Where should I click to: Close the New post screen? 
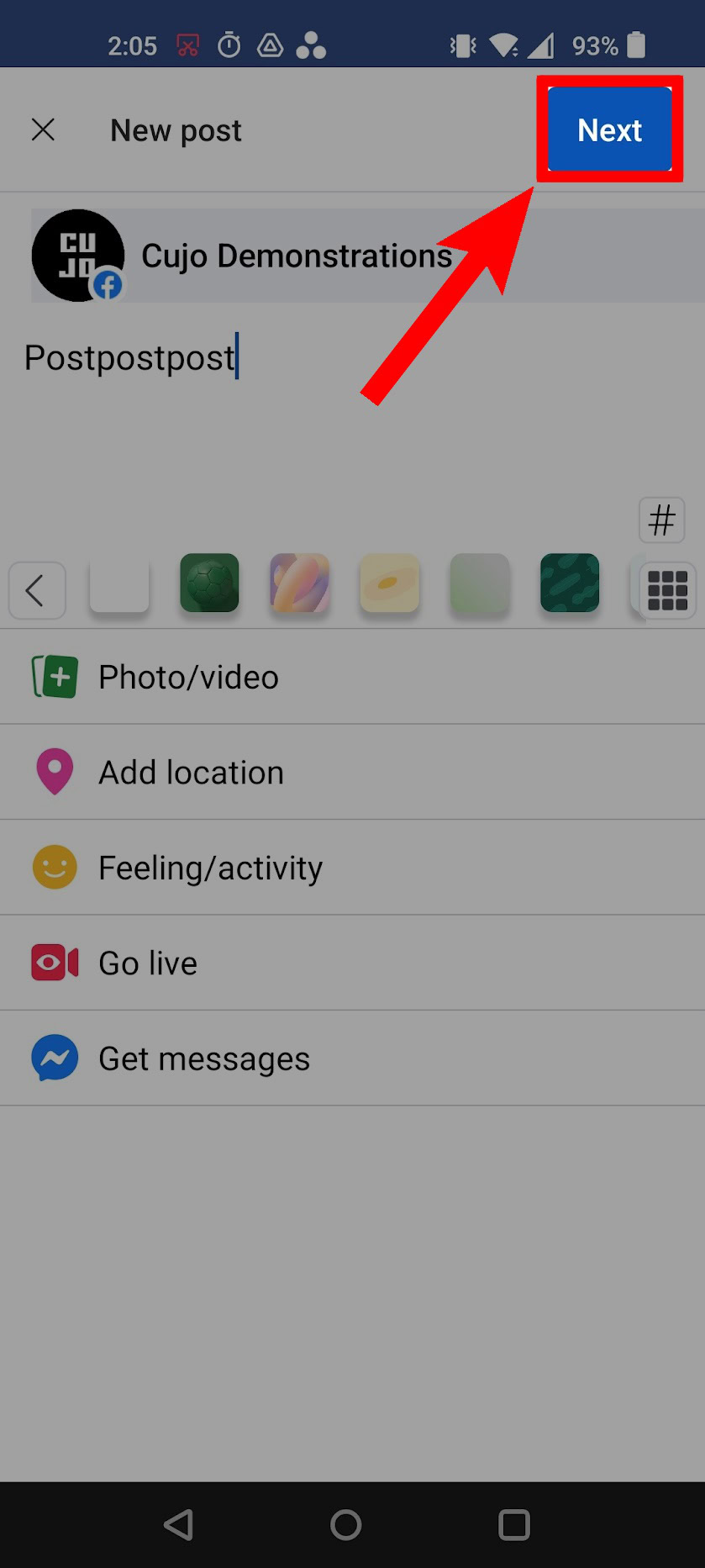pos(43,129)
